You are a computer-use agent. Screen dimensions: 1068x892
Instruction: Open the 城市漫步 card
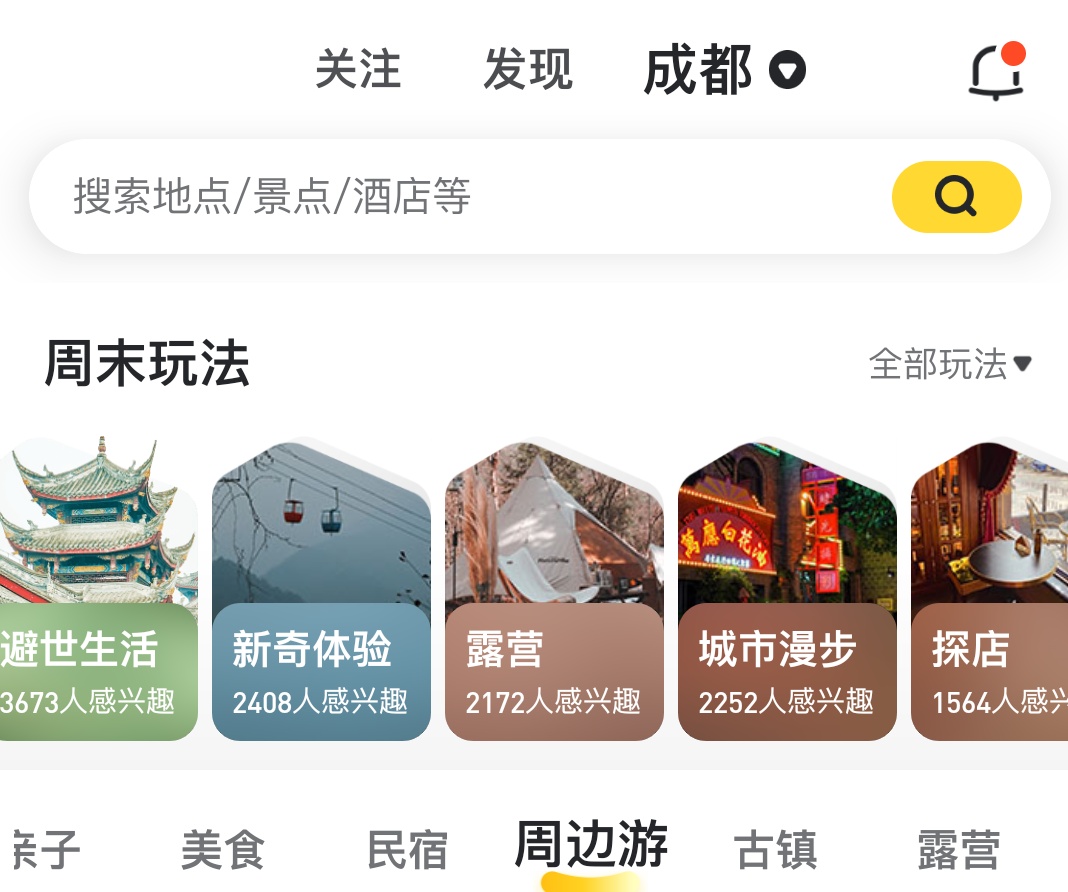click(787, 590)
